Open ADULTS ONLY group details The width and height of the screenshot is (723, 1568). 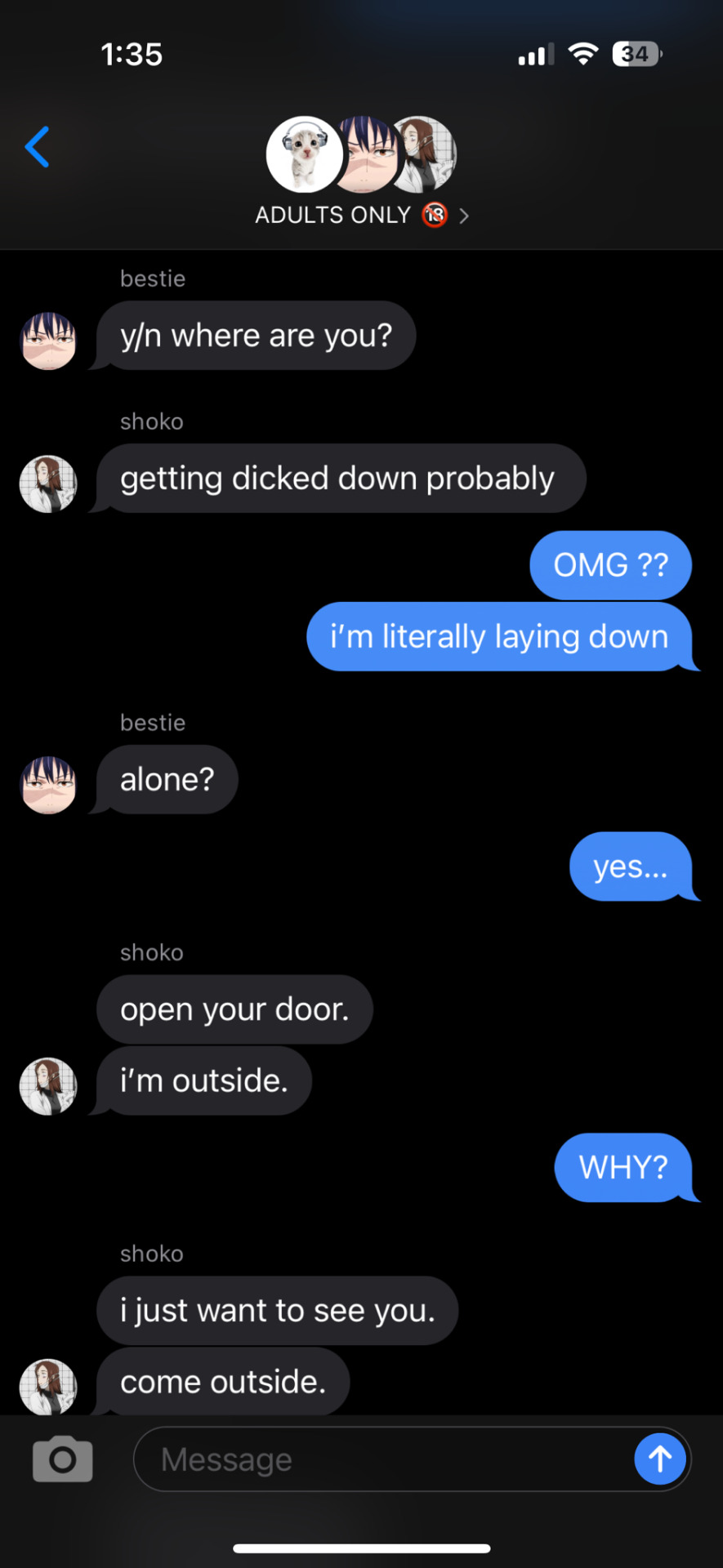click(x=361, y=215)
